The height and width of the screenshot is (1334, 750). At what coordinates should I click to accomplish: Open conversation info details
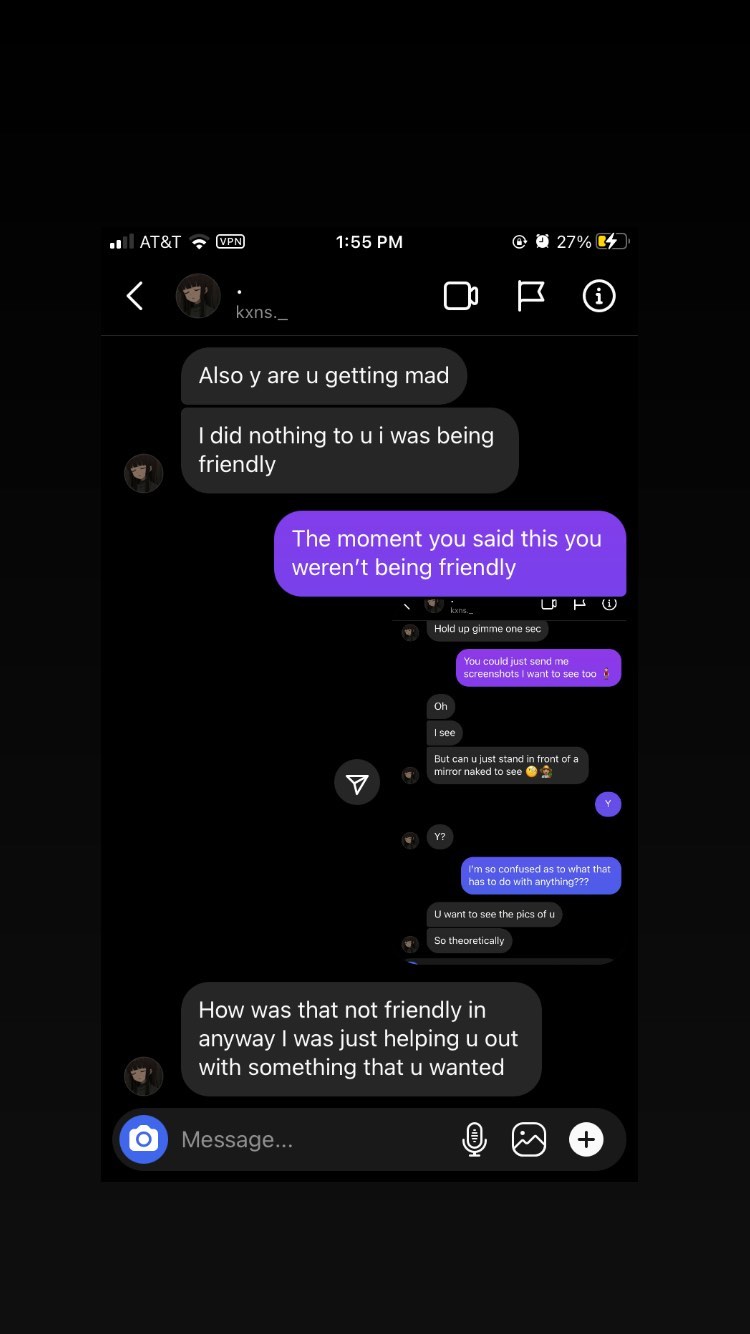point(599,296)
